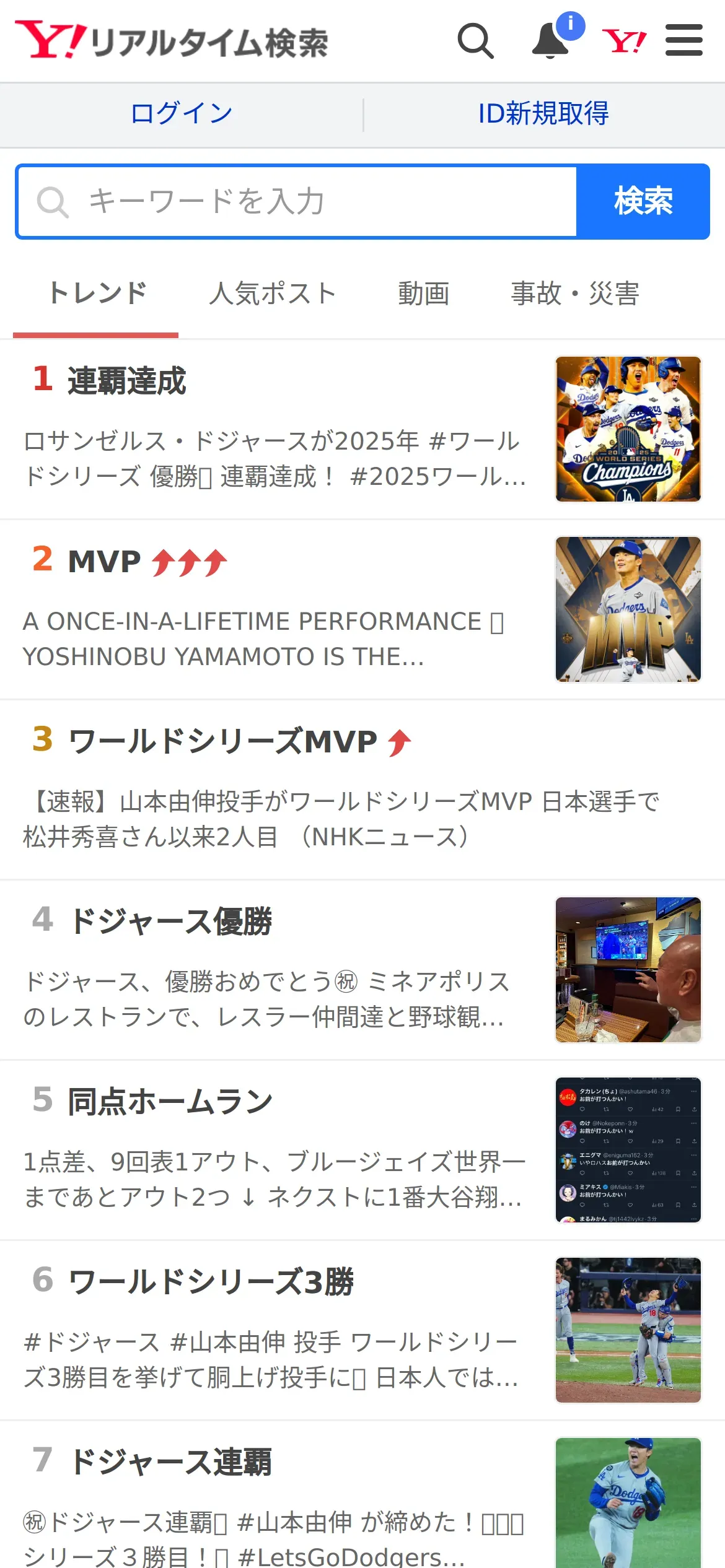Open trend 2 MVP

click(104, 562)
